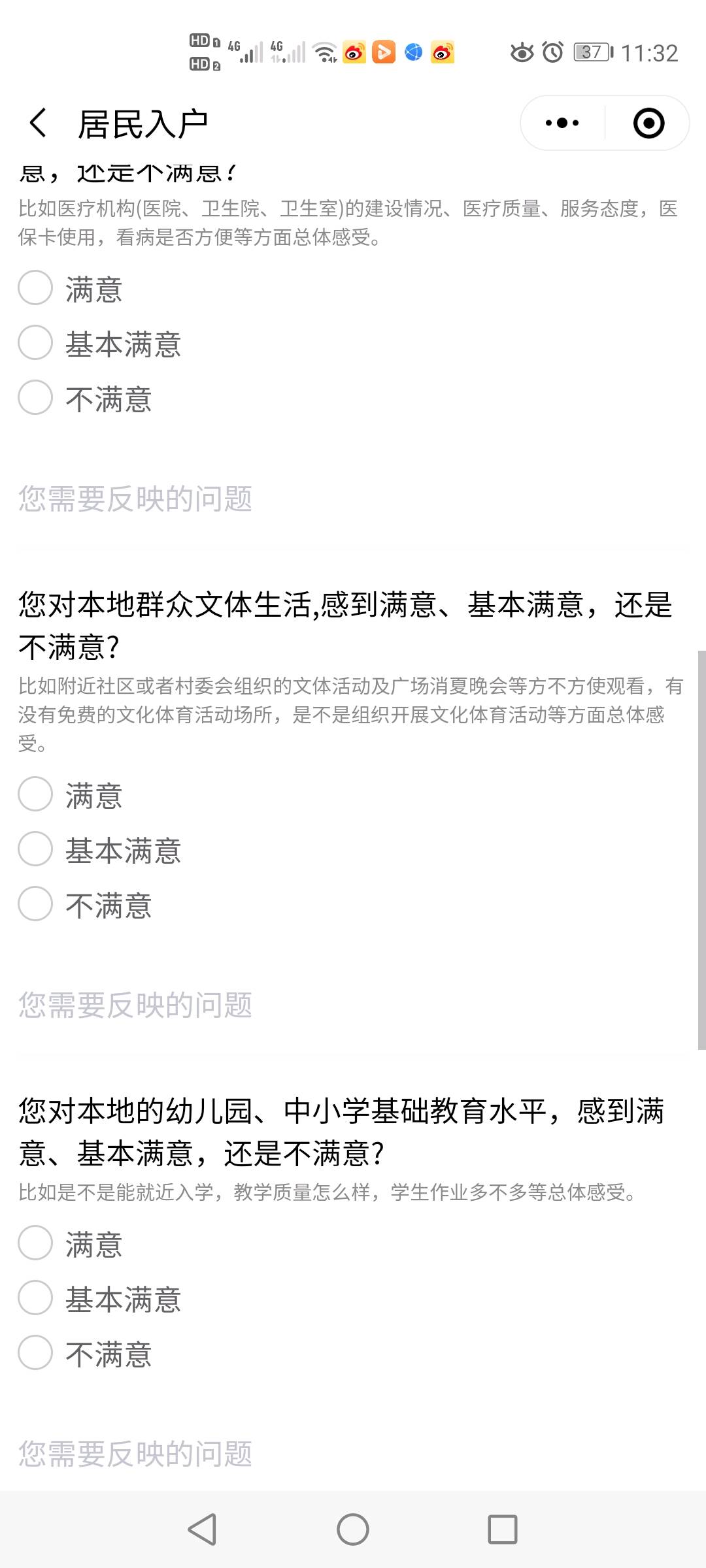
Task: Open recent apps from the navigation bar
Action: (503, 1529)
